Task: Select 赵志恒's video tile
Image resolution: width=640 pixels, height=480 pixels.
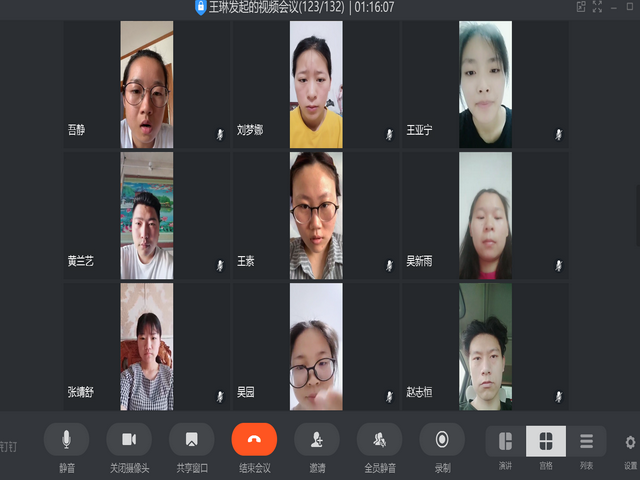Action: coord(485,346)
